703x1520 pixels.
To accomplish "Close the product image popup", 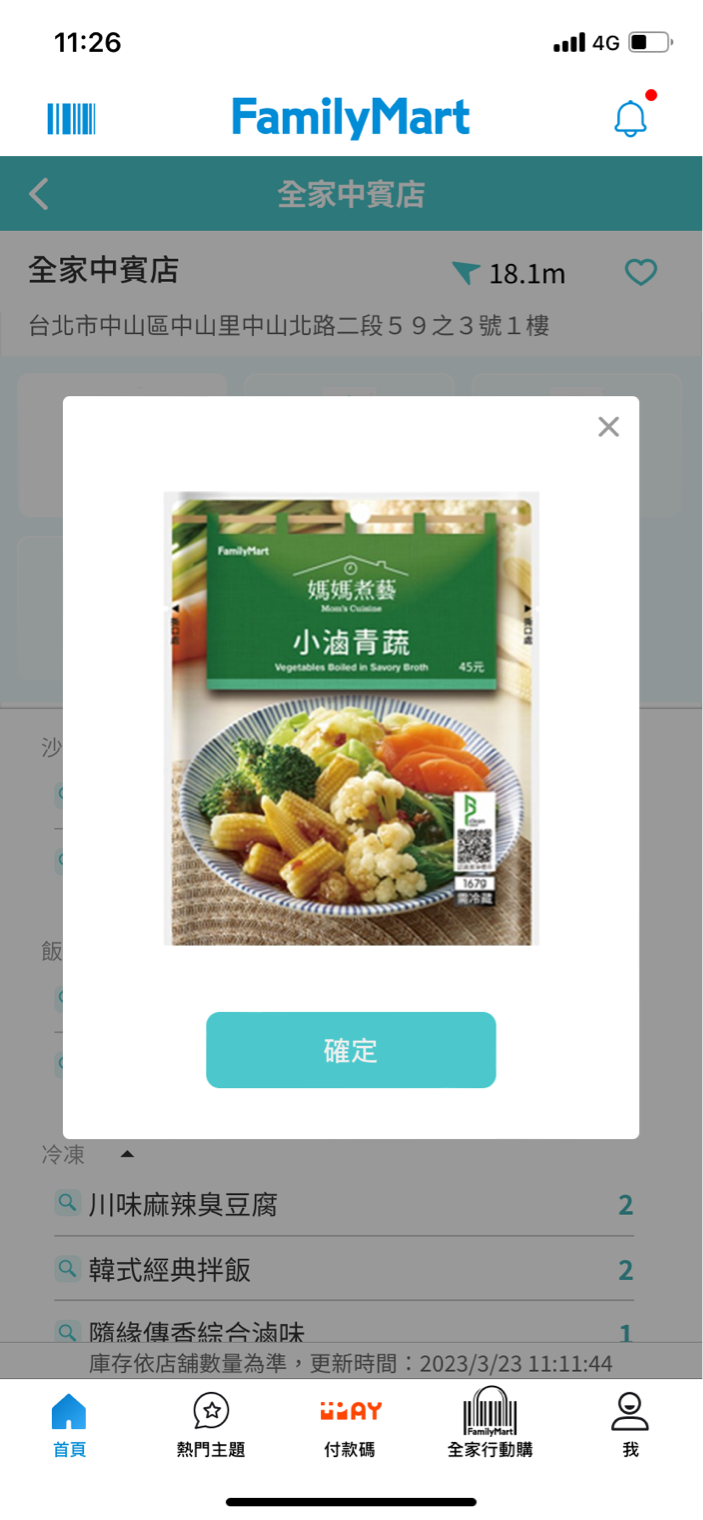I will tap(608, 428).
